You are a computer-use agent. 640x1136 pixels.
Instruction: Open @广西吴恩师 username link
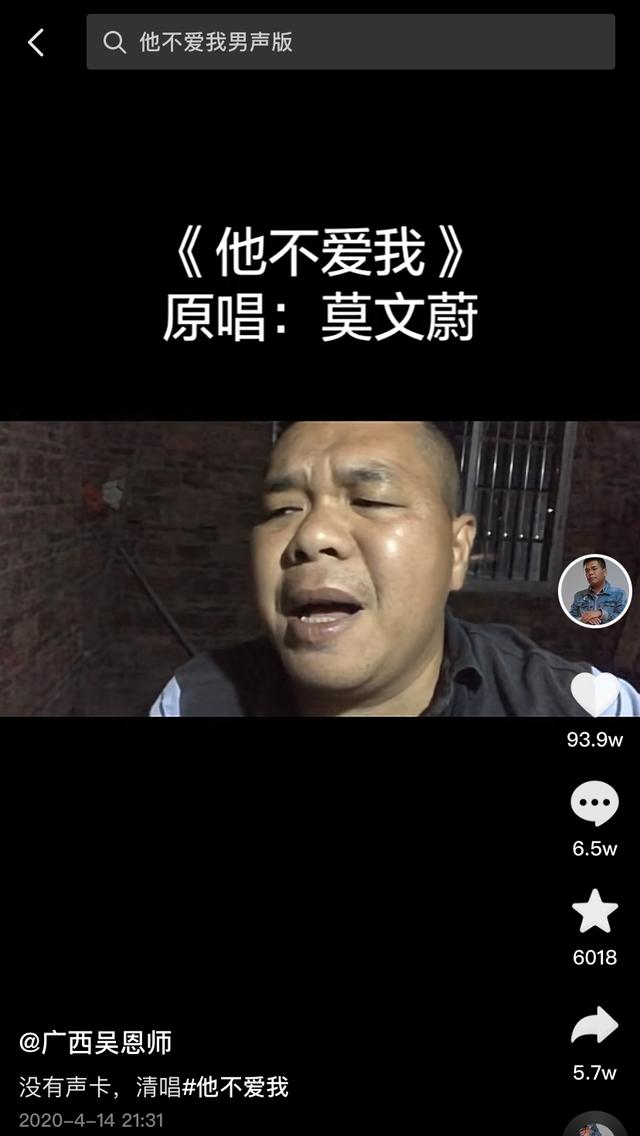tap(96, 1043)
